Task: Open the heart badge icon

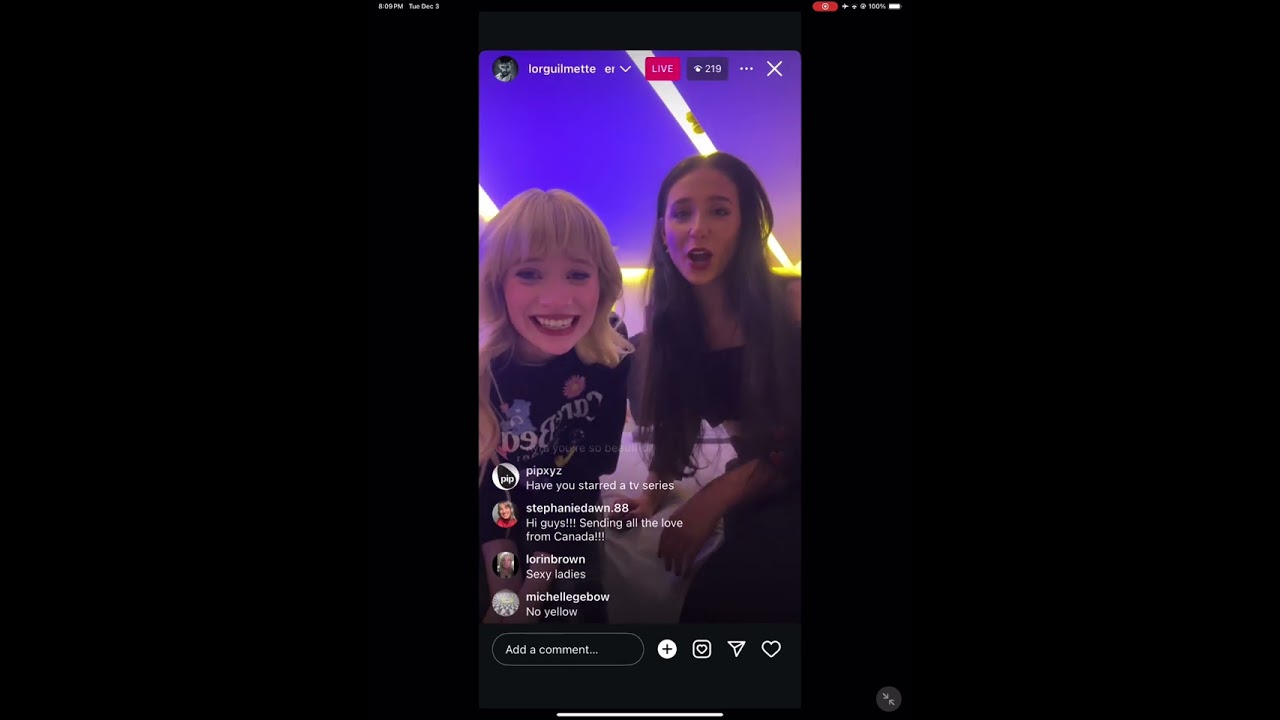Action: (x=702, y=649)
